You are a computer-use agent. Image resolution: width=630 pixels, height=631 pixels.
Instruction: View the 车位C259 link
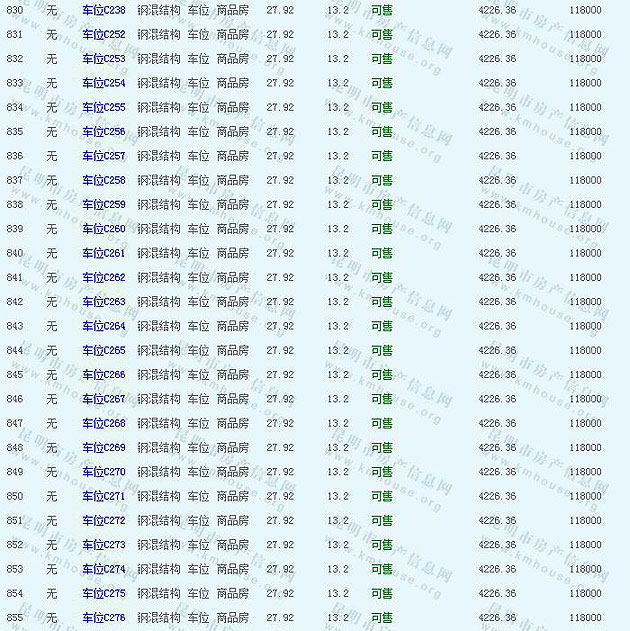coord(104,205)
